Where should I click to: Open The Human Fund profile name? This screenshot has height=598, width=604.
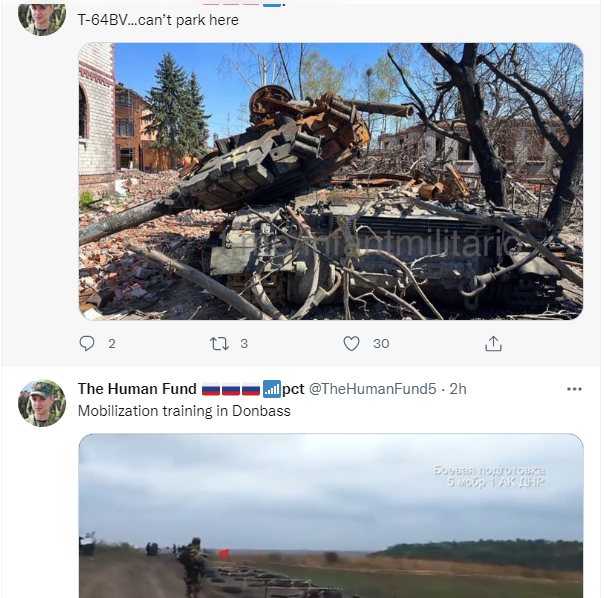pos(137,389)
